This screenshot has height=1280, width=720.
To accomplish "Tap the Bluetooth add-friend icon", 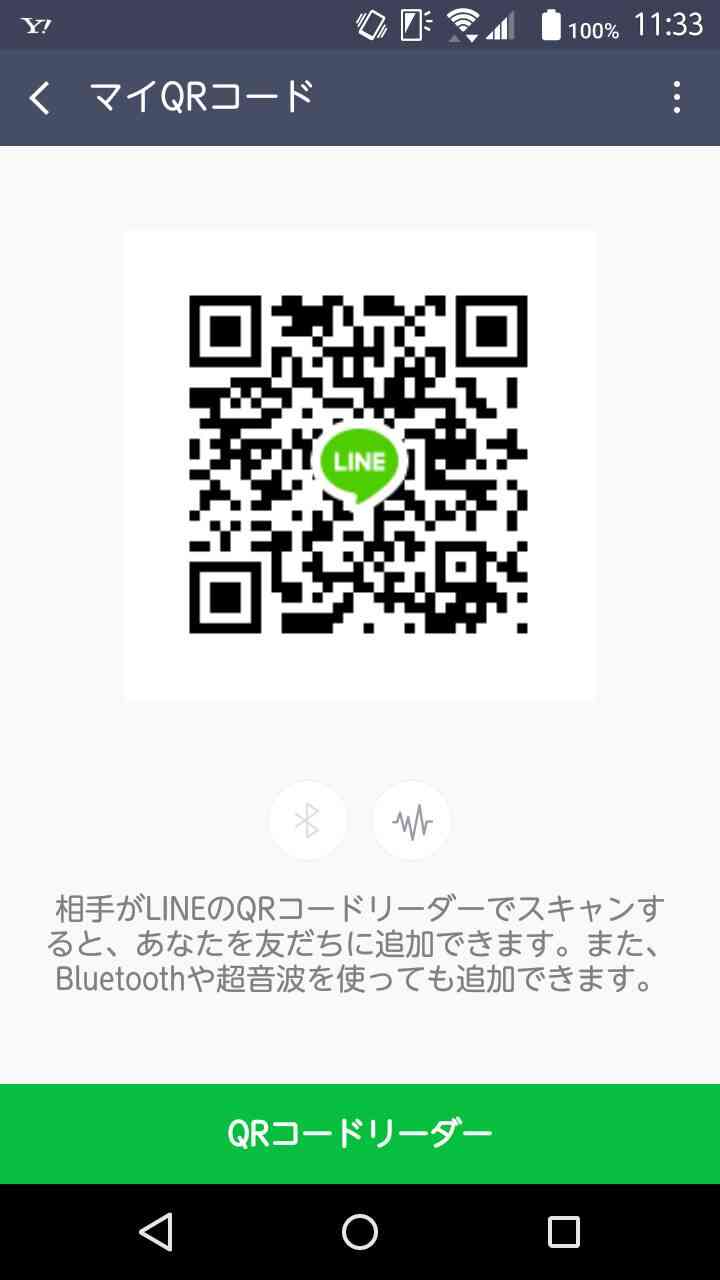I will point(308,821).
